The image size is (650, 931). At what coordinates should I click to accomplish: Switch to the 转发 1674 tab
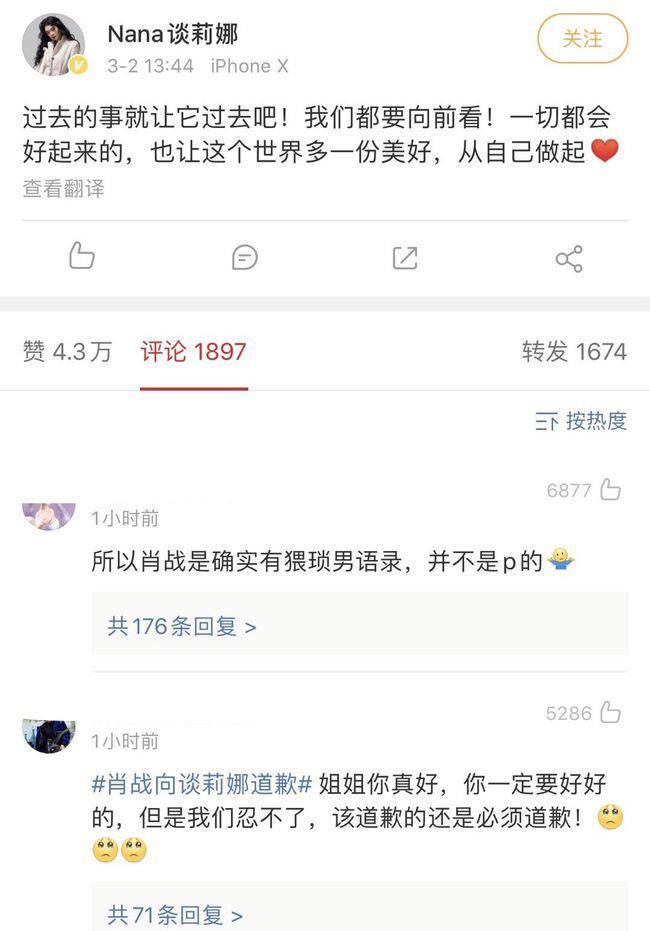point(574,352)
